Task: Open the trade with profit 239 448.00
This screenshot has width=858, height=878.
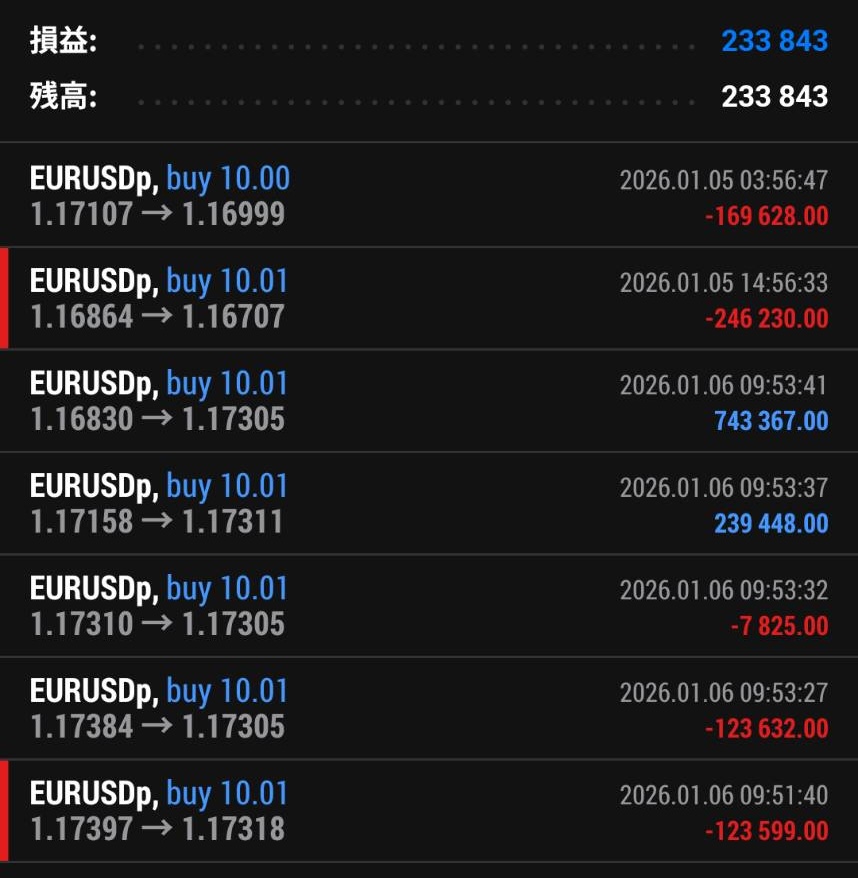Action: 429,503
